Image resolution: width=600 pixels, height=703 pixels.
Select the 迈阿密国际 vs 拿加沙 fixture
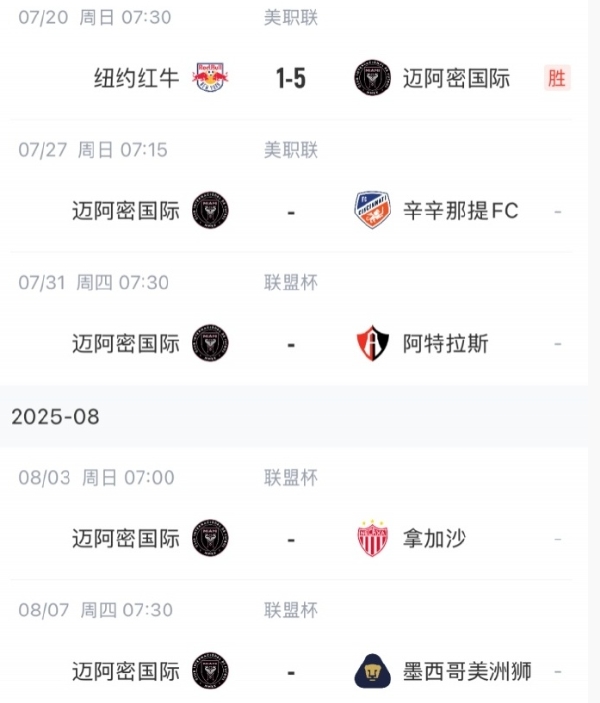click(291, 539)
